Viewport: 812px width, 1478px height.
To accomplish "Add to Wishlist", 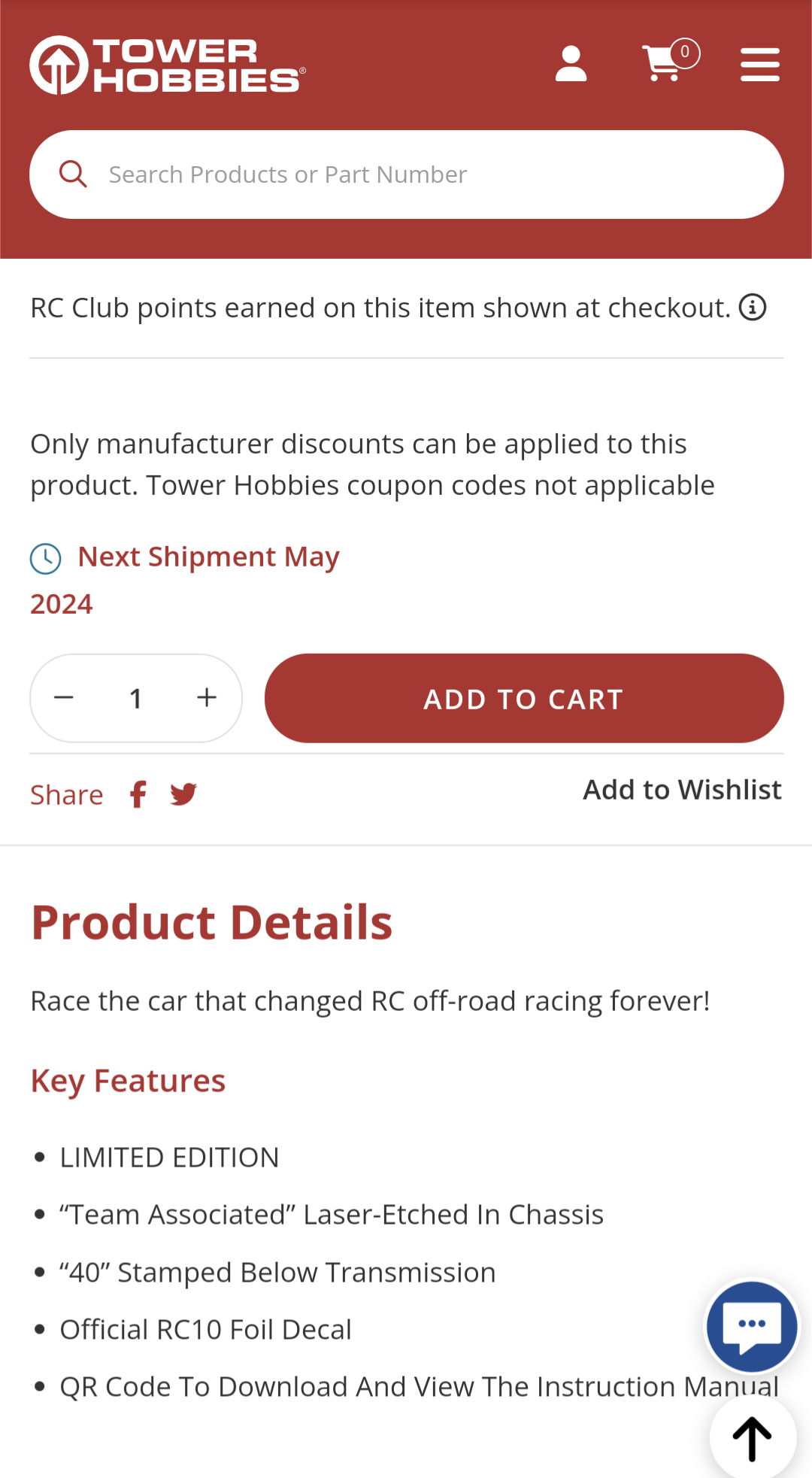I will tap(682, 790).
